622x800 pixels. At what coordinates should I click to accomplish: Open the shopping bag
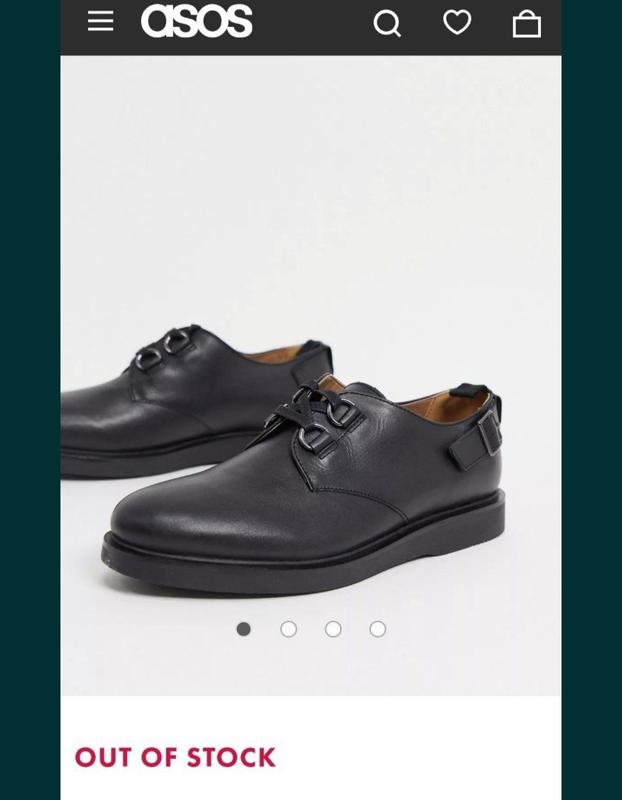tap(526, 23)
